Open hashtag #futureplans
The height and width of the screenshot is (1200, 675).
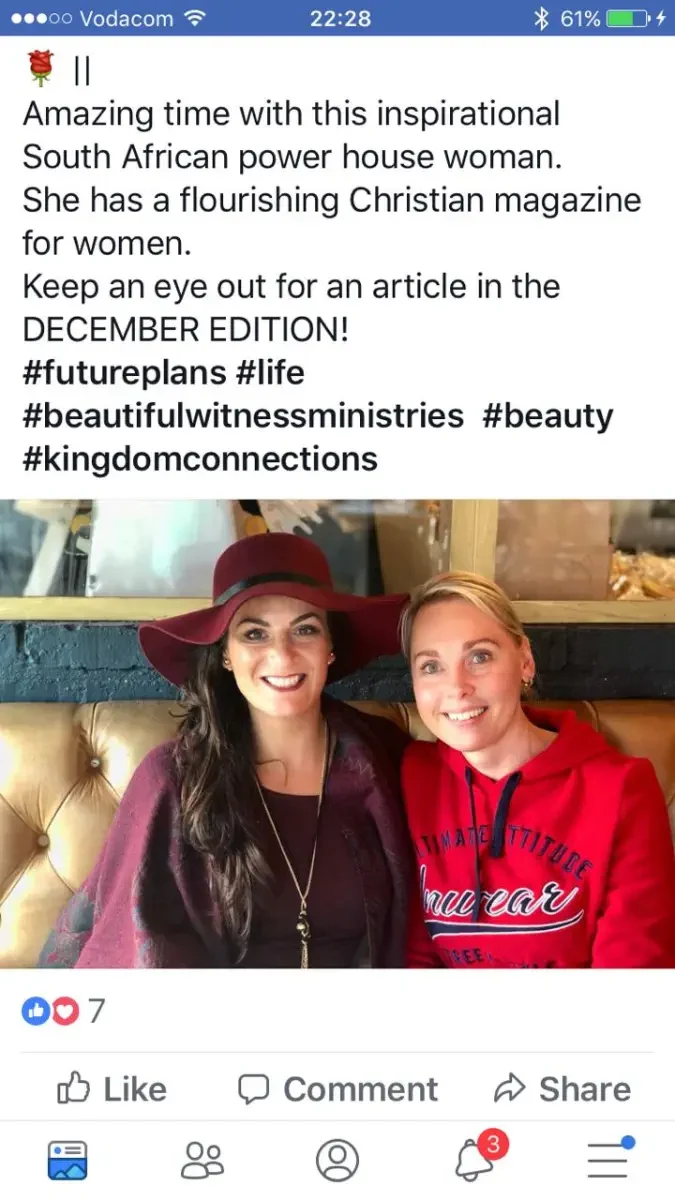point(124,373)
